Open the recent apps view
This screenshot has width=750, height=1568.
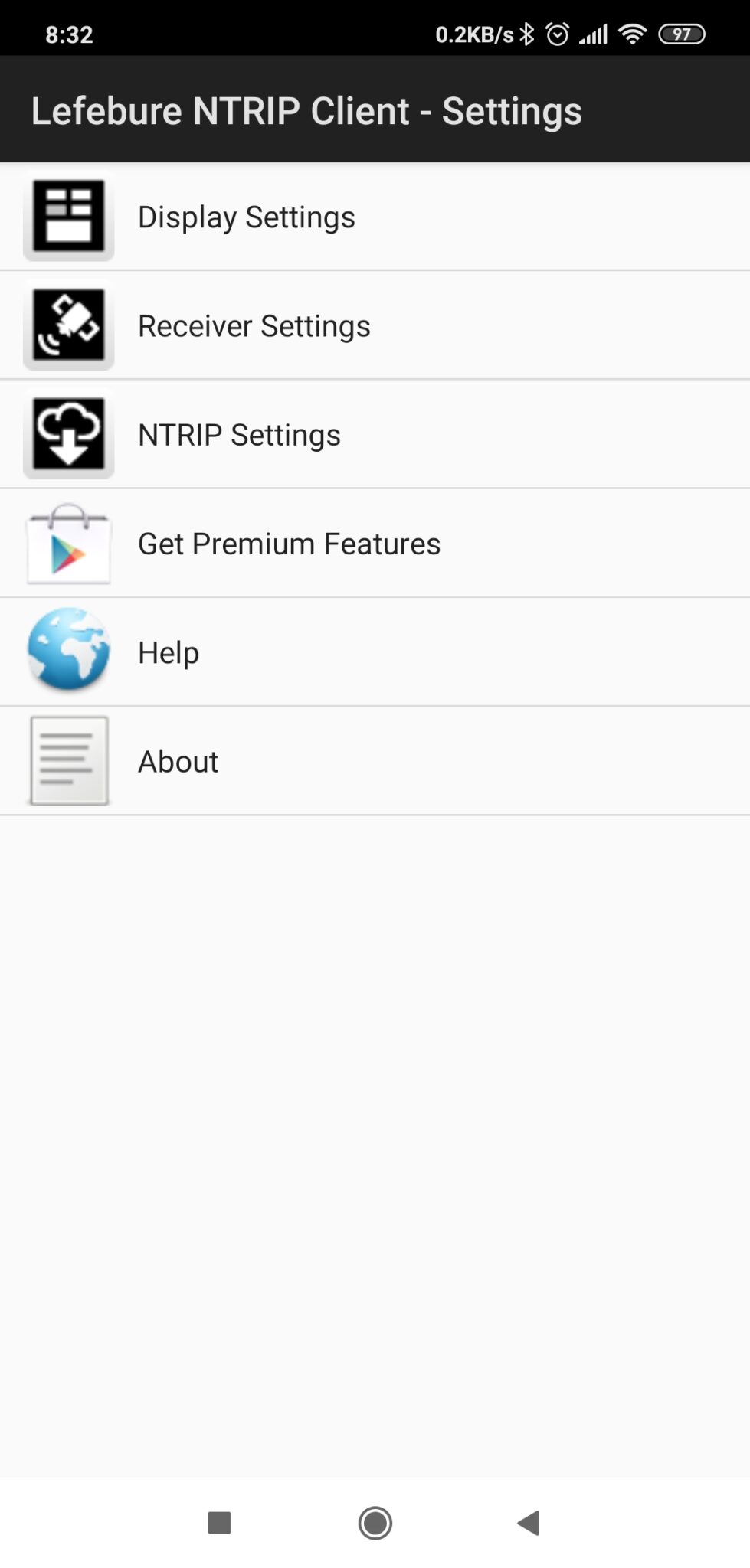click(x=220, y=1523)
